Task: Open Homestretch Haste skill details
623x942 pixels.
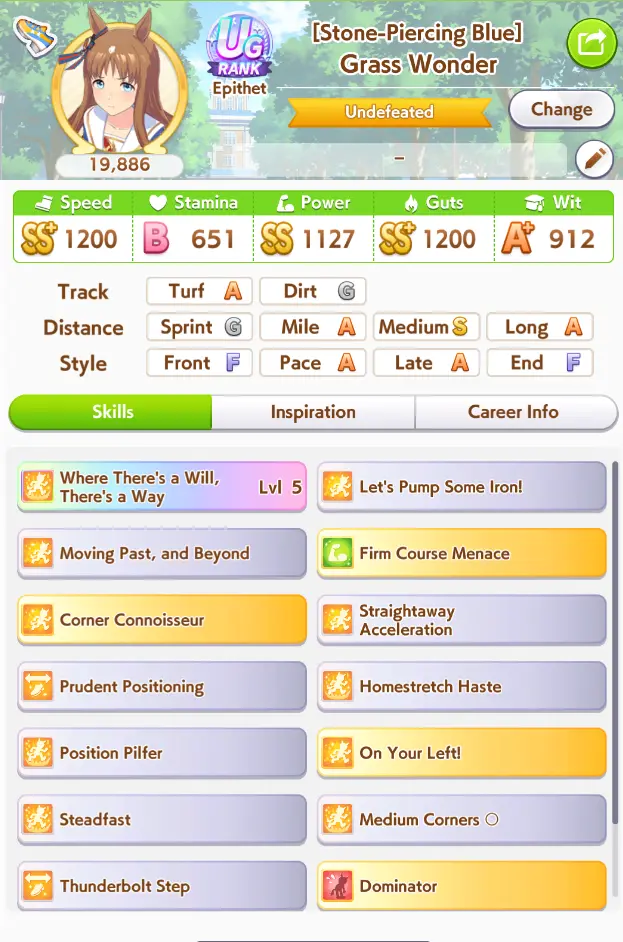Action: coord(462,686)
